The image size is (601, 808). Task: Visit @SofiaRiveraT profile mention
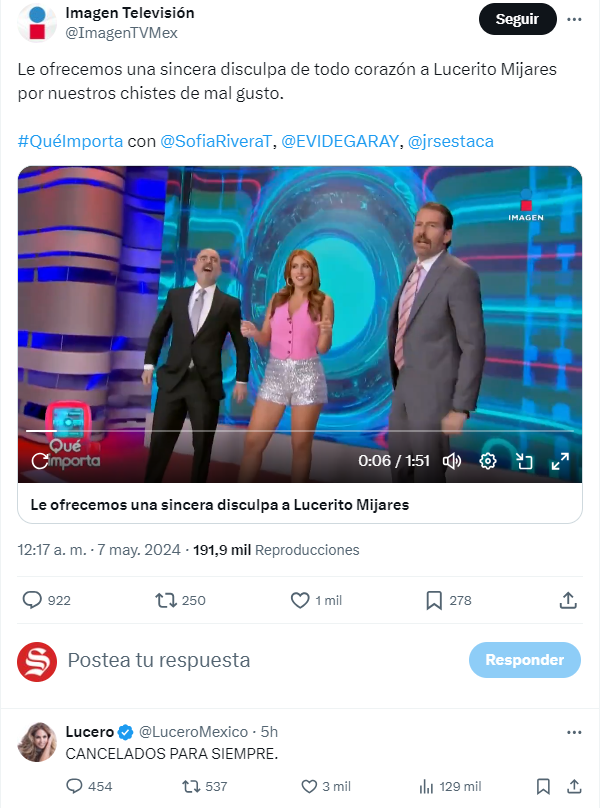click(x=216, y=142)
